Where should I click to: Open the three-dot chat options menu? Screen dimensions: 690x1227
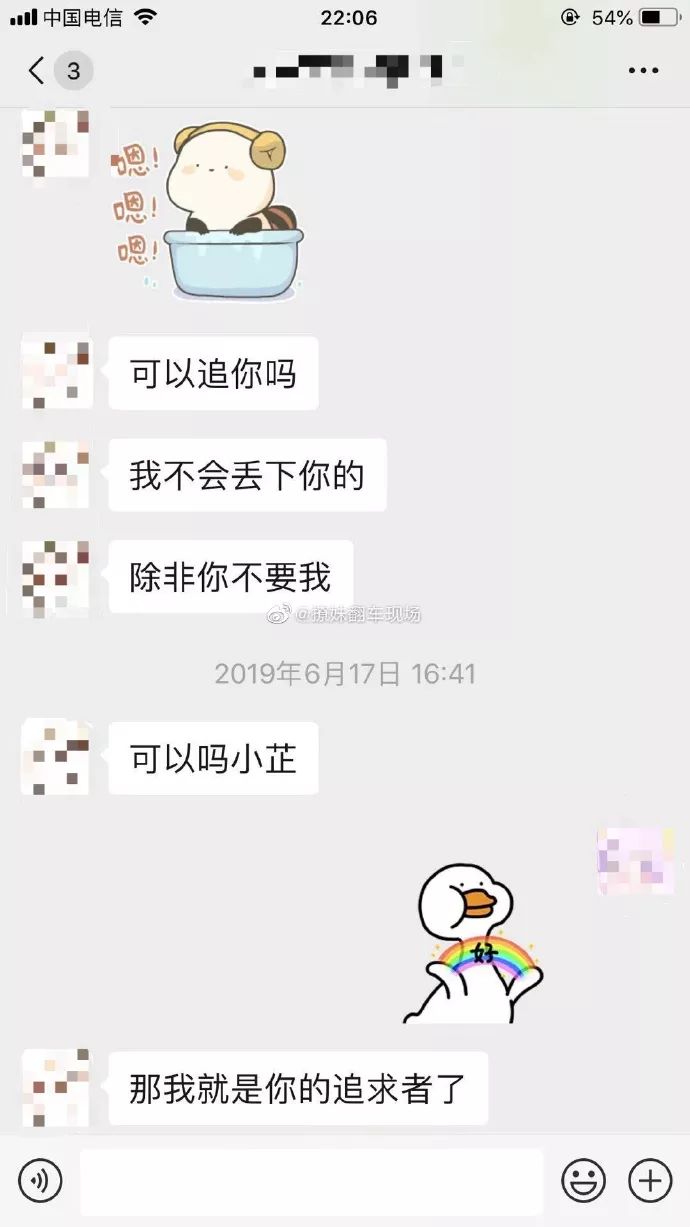pyautogui.click(x=644, y=71)
